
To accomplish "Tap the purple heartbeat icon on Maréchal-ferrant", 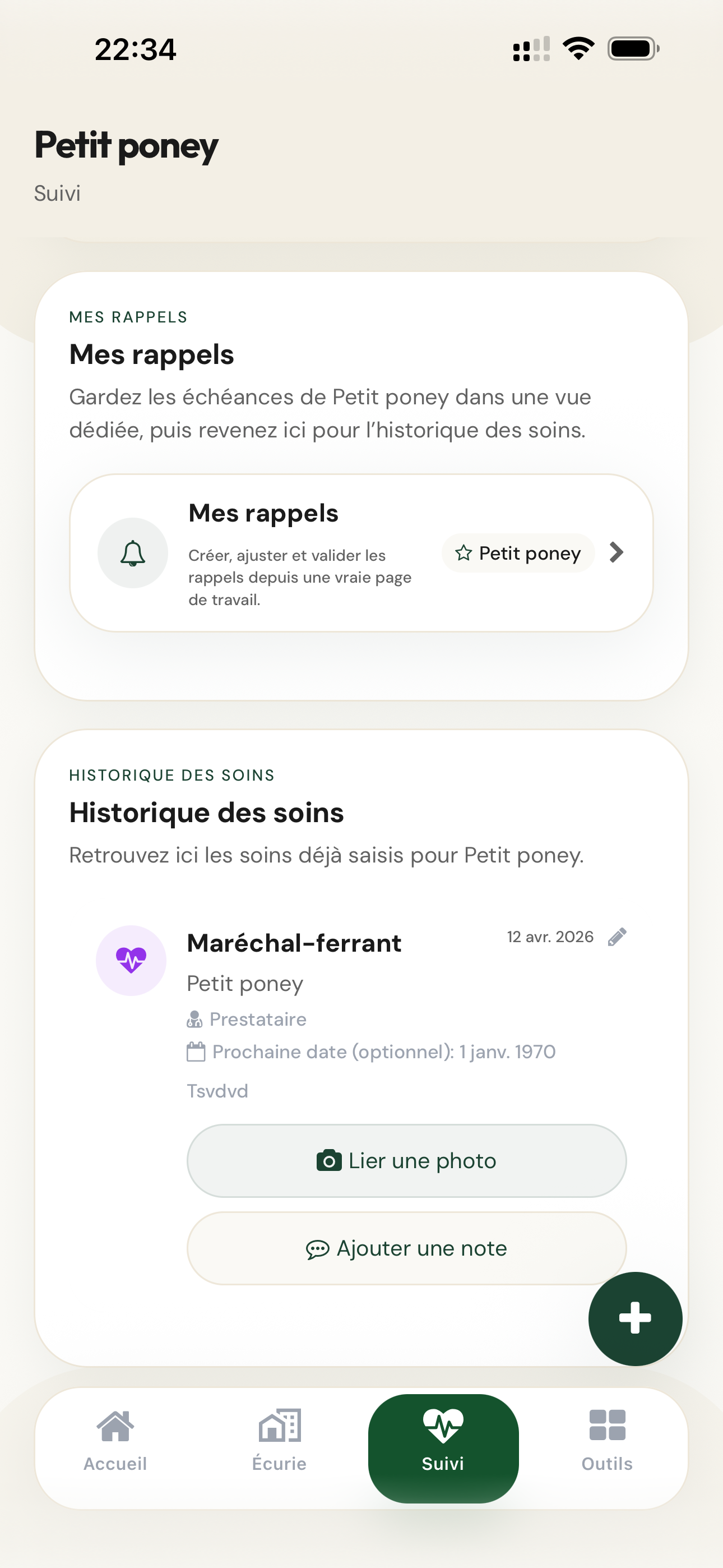I will click(132, 960).
